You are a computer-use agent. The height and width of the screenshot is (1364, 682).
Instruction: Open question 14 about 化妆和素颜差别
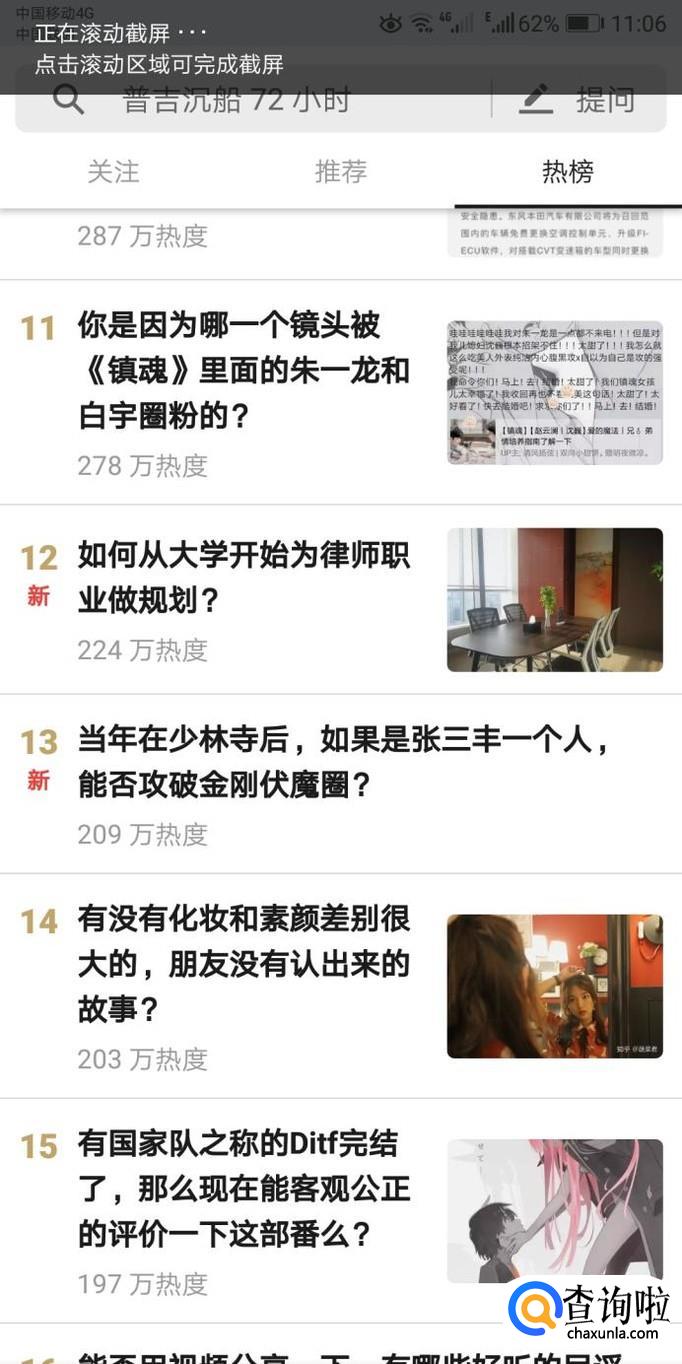tap(244, 964)
